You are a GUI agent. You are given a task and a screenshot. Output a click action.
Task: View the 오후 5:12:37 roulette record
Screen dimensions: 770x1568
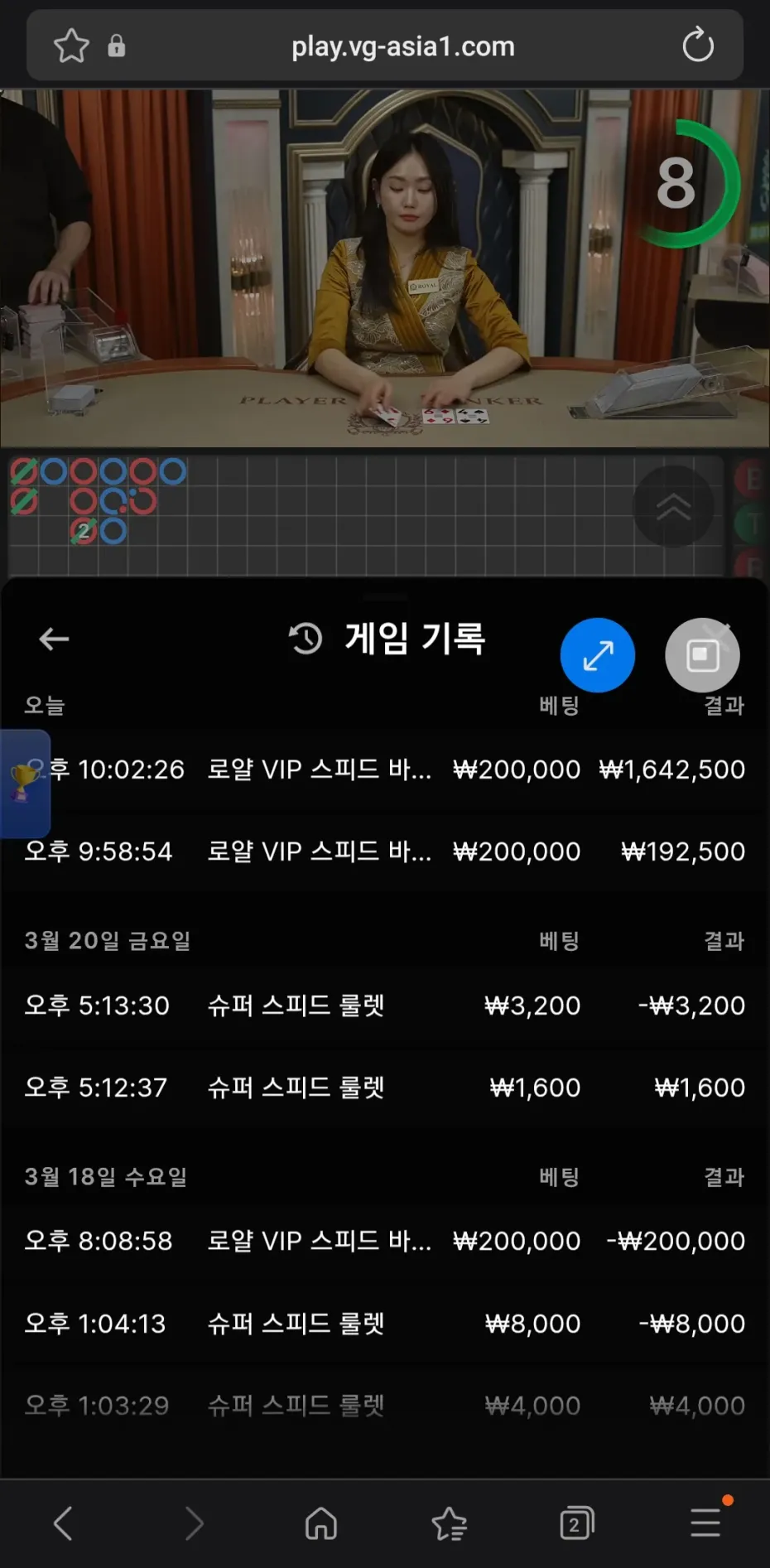[385, 1088]
